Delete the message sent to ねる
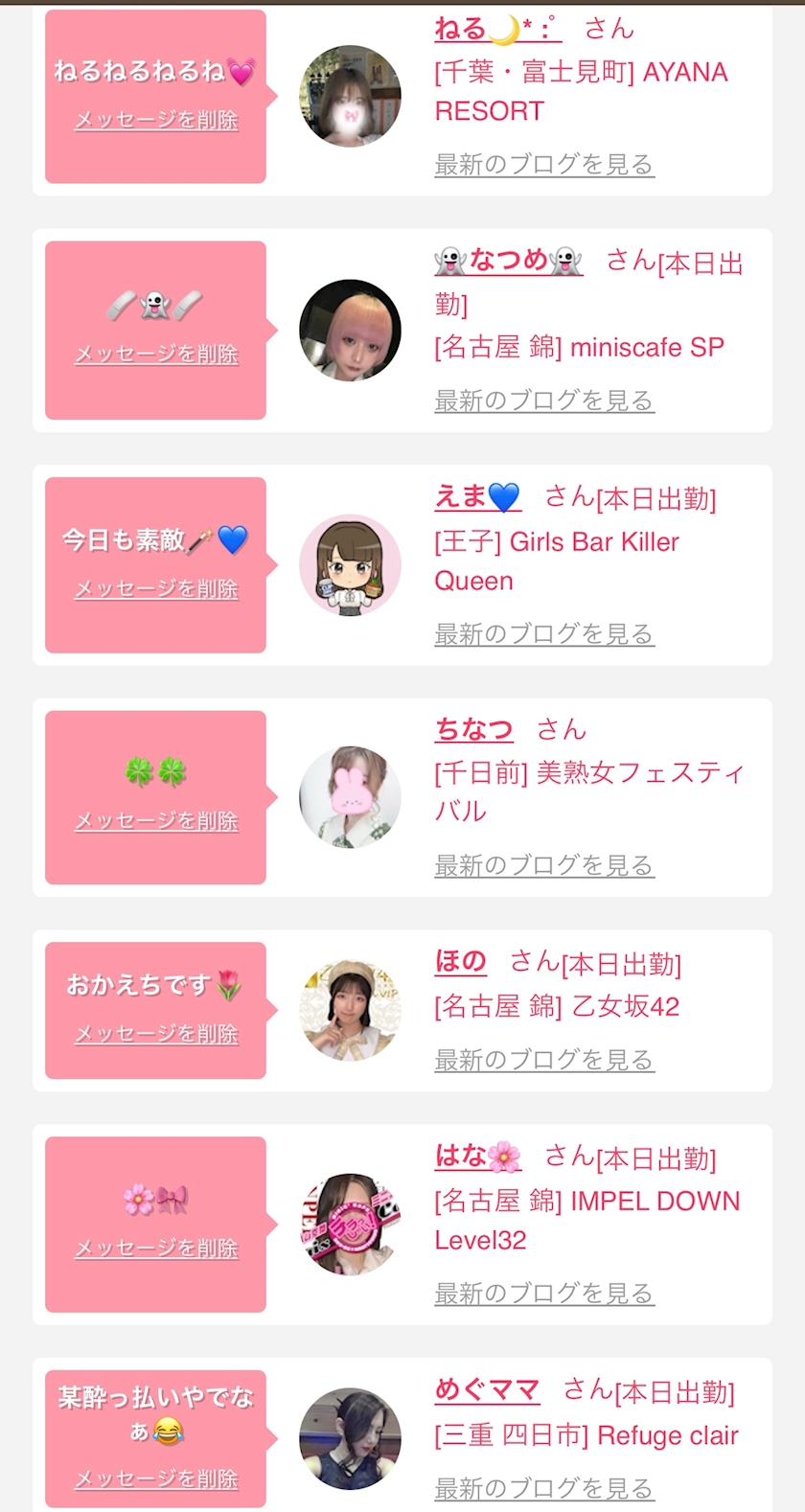 (156, 121)
